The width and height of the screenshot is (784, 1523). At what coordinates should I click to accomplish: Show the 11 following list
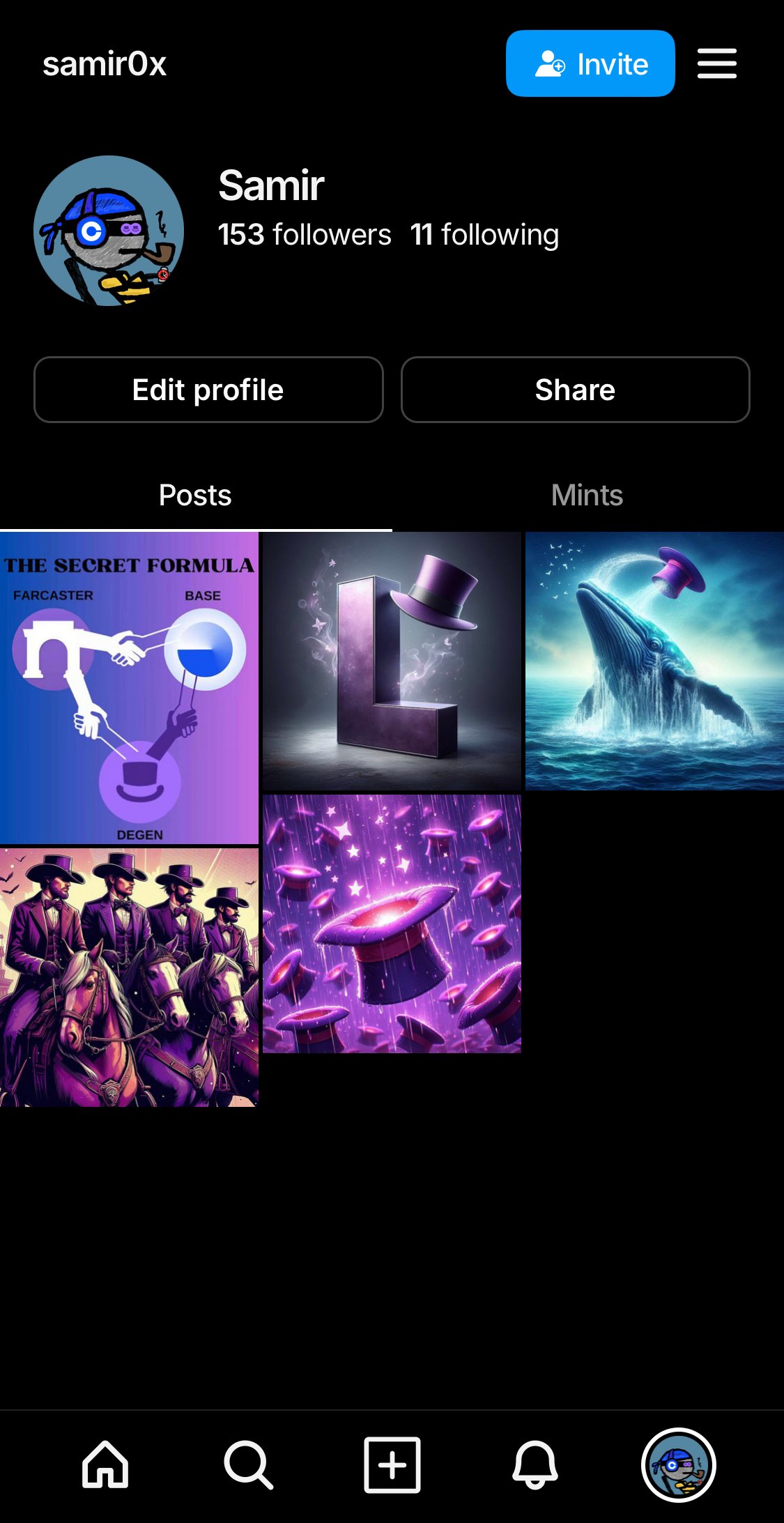(484, 235)
